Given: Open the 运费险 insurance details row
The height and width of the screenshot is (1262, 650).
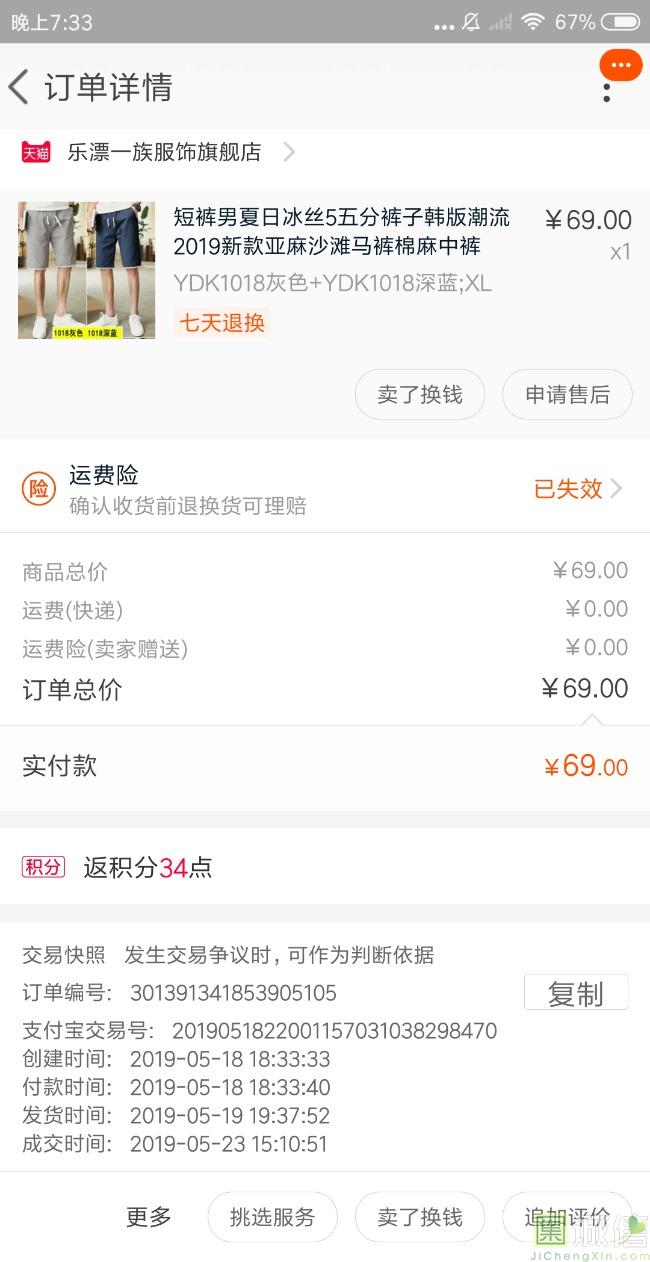Looking at the screenshot, I should [324, 489].
